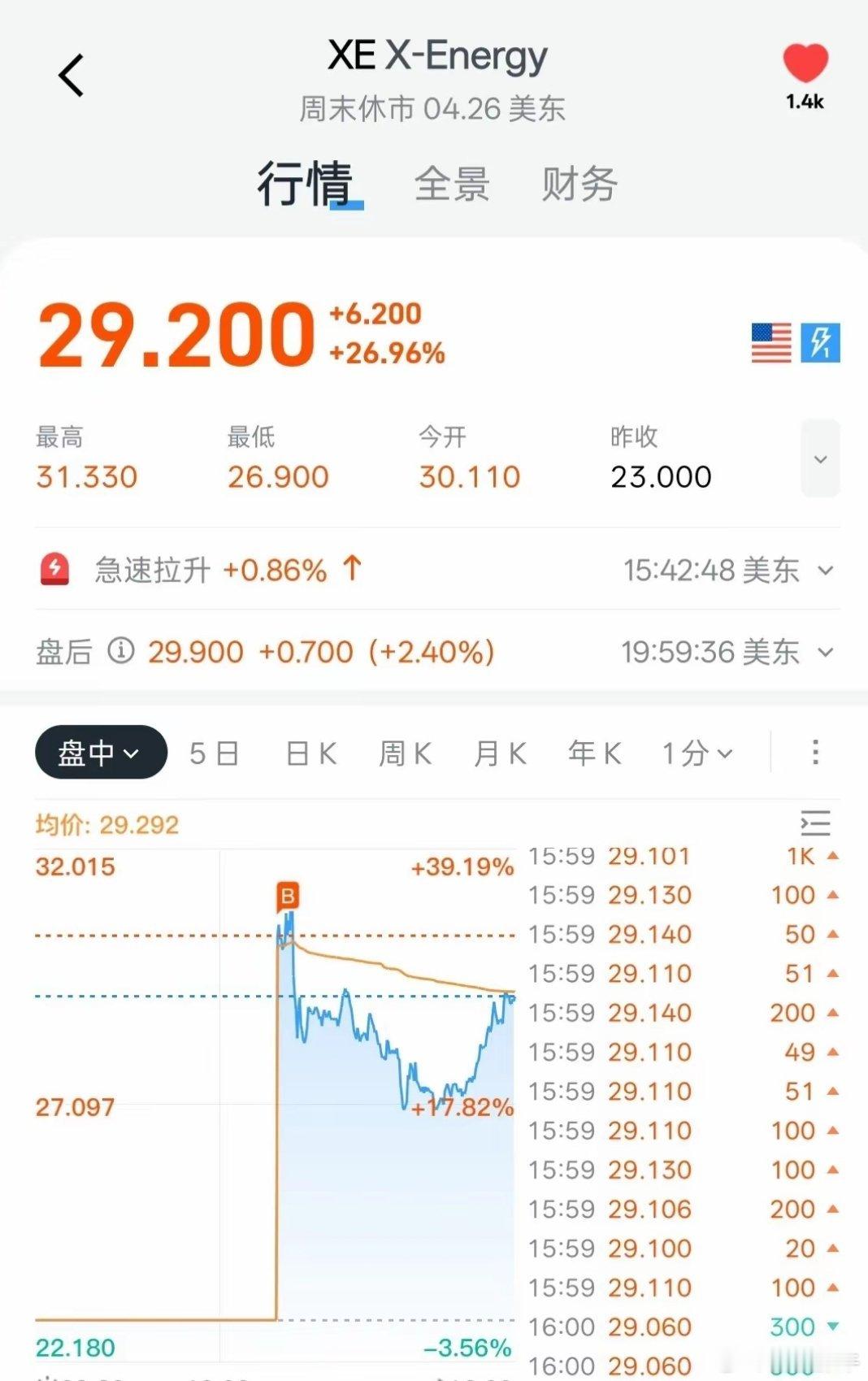Viewport: 868px width, 1381px height.
Task: Go back using the top-left arrow
Action: pos(72,76)
